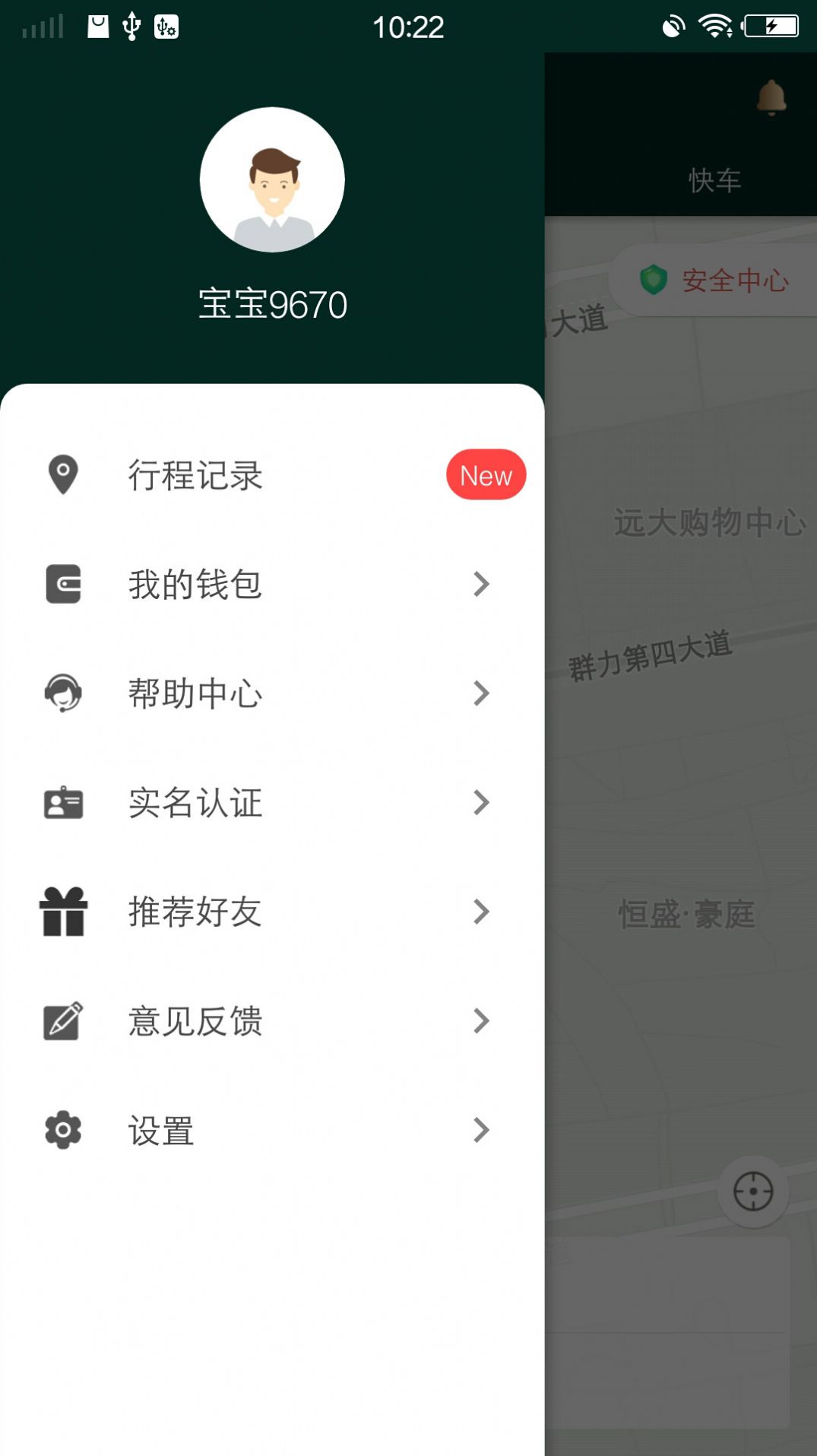The height and width of the screenshot is (1456, 817).
Task: Click the red NEW badge
Action: coord(486,474)
